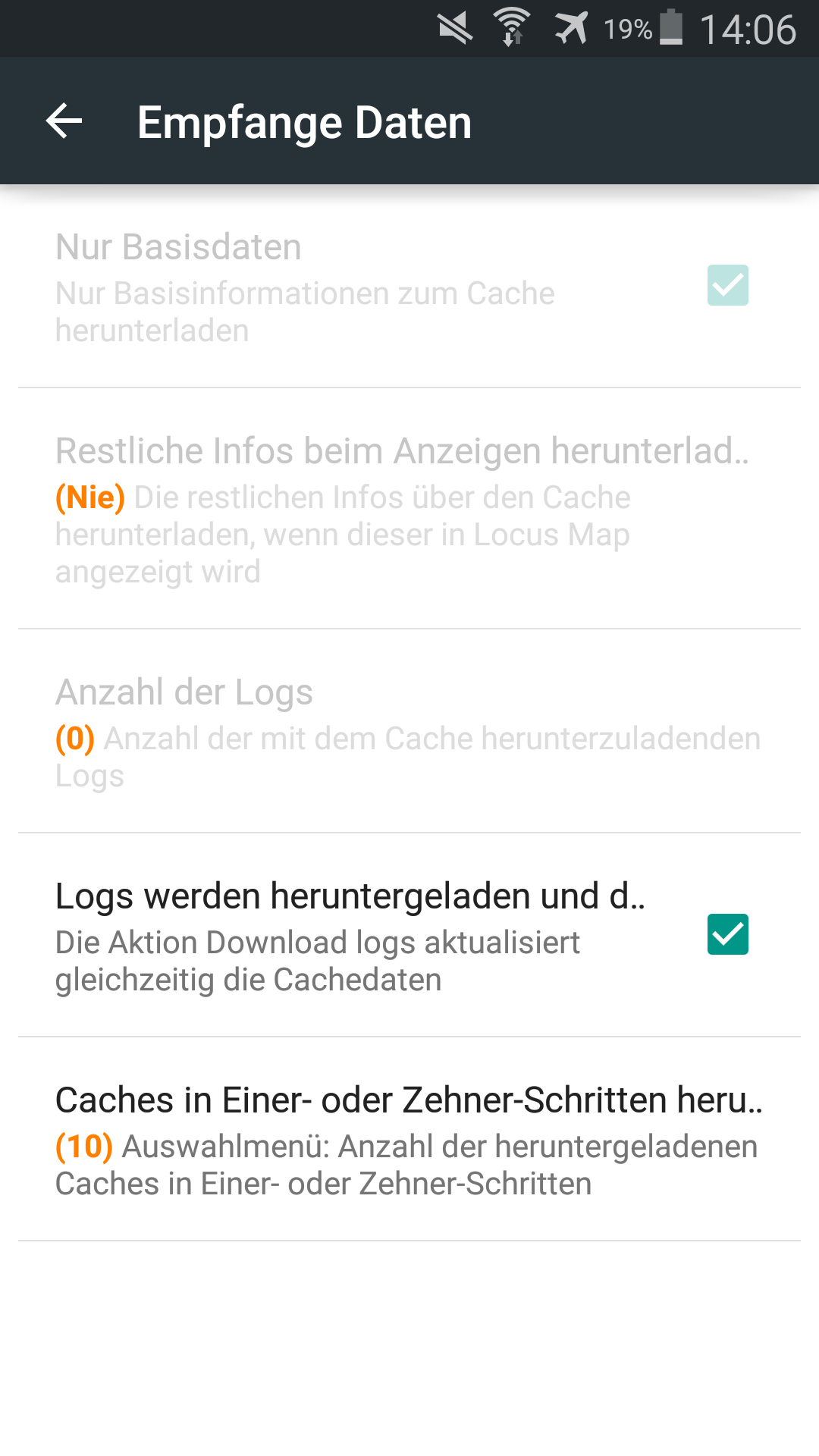Toggle the Nur Basisdaten checkbox
The image size is (819, 1456).
pyautogui.click(x=727, y=285)
